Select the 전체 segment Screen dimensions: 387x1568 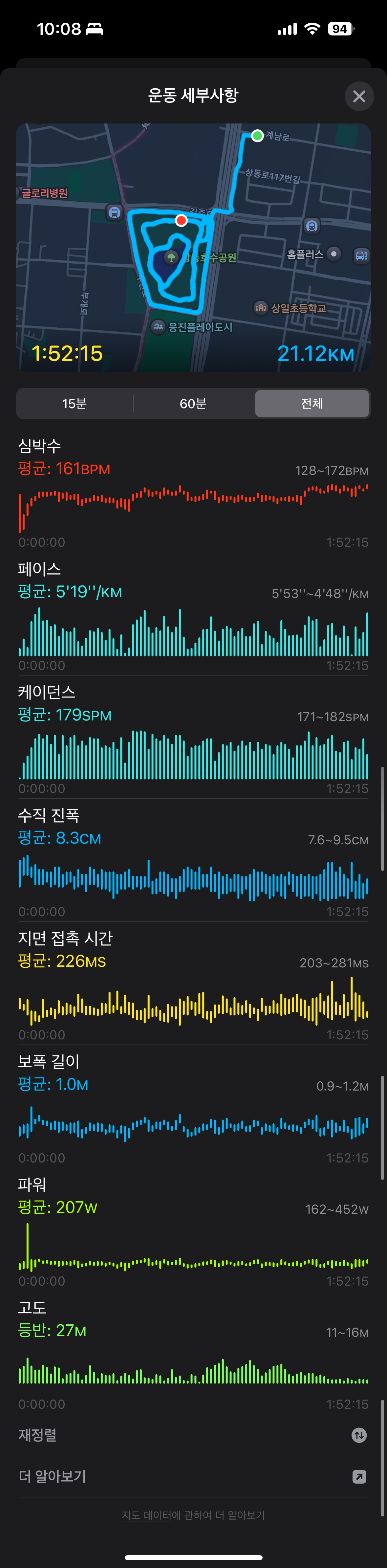coord(312,404)
